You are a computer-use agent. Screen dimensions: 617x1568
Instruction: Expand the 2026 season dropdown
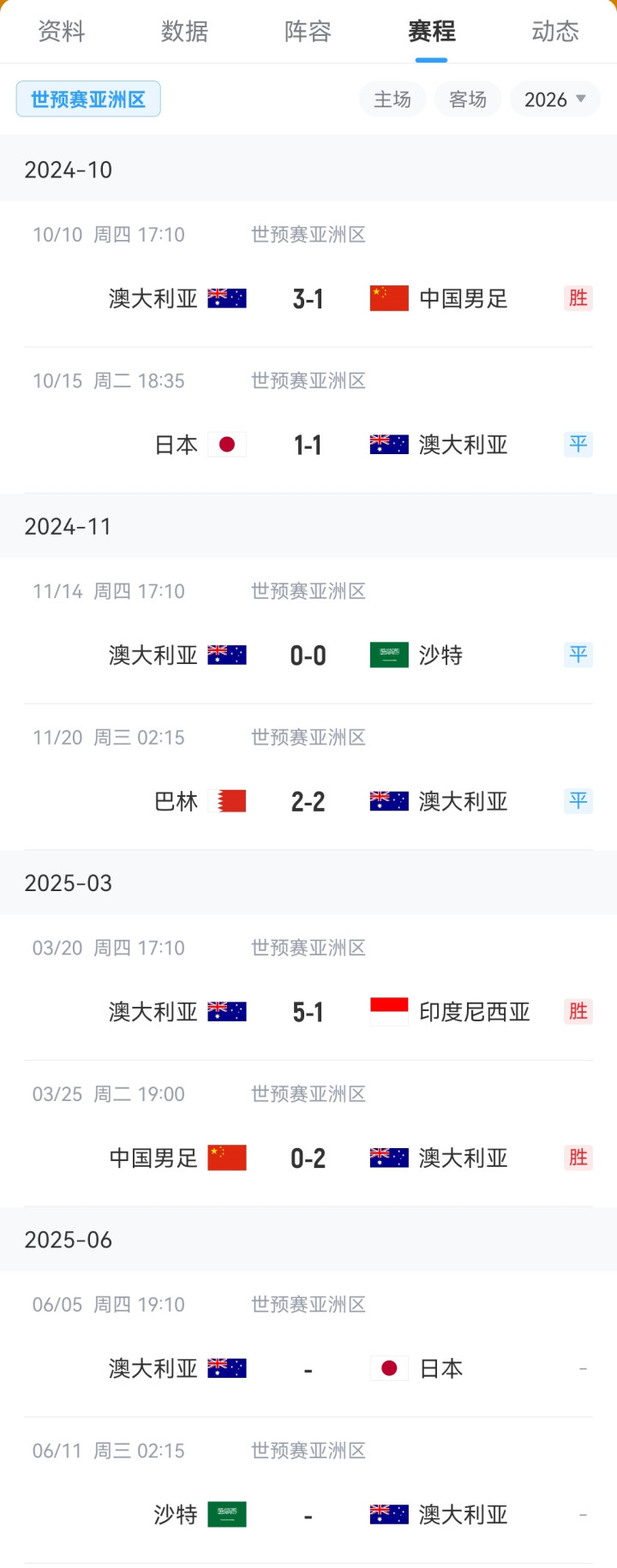[x=555, y=99]
